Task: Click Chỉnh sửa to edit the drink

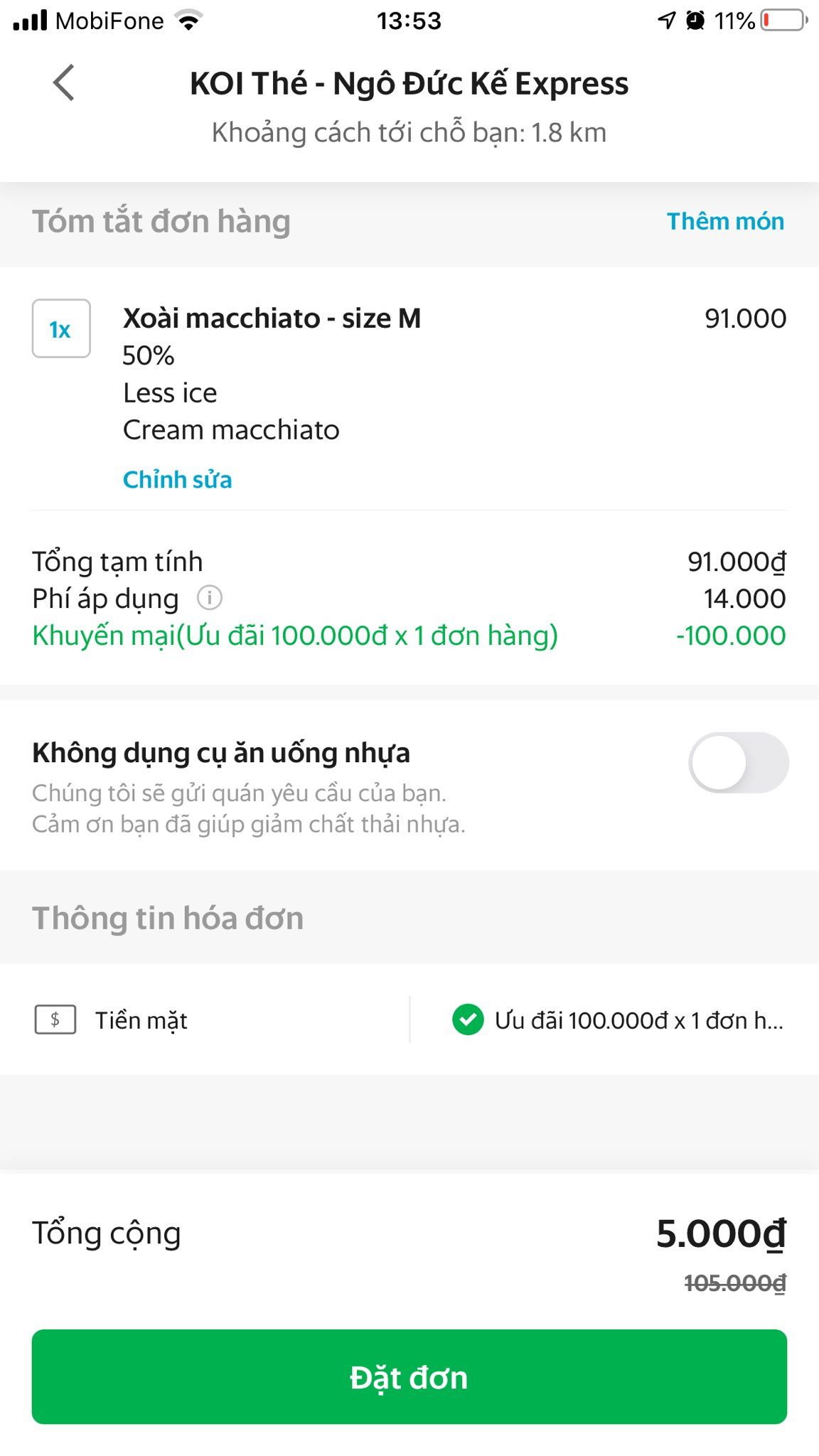Action: (x=177, y=479)
